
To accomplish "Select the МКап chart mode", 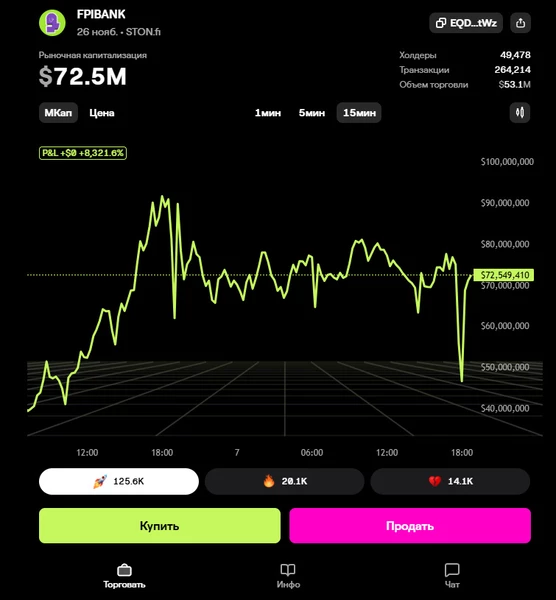I will pos(58,113).
